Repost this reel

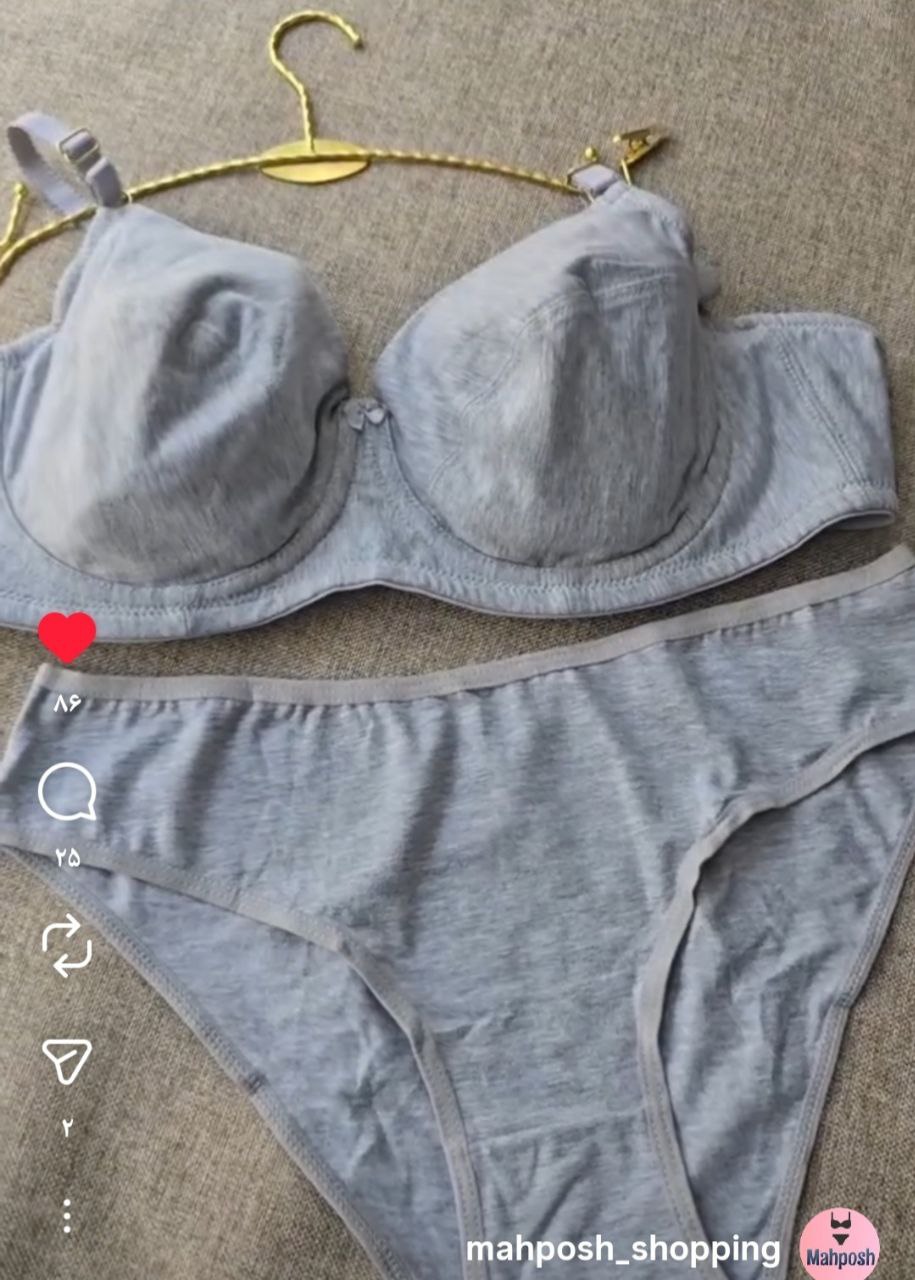[x=67, y=948]
